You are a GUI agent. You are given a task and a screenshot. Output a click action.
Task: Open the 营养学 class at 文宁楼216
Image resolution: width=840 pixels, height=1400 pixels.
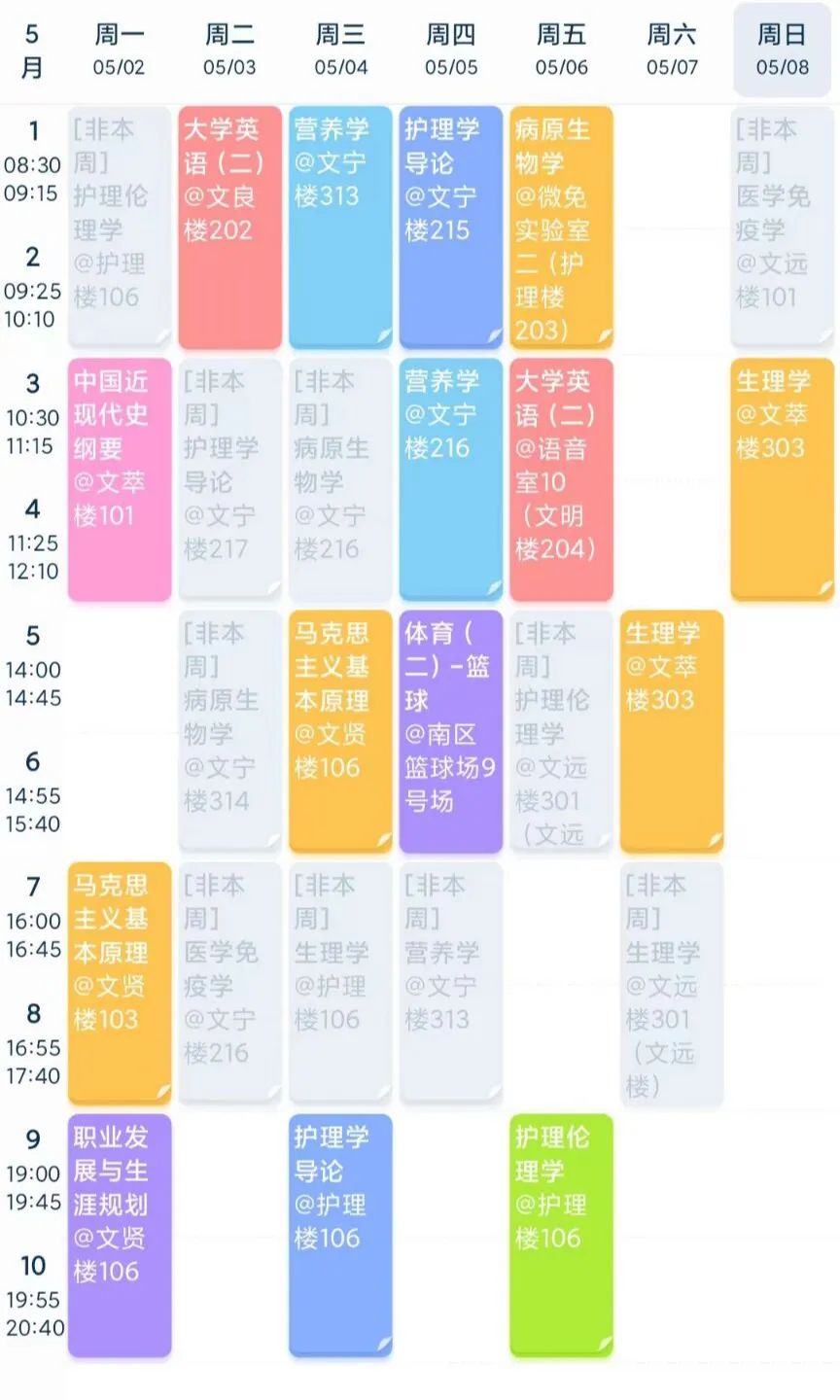click(x=450, y=479)
